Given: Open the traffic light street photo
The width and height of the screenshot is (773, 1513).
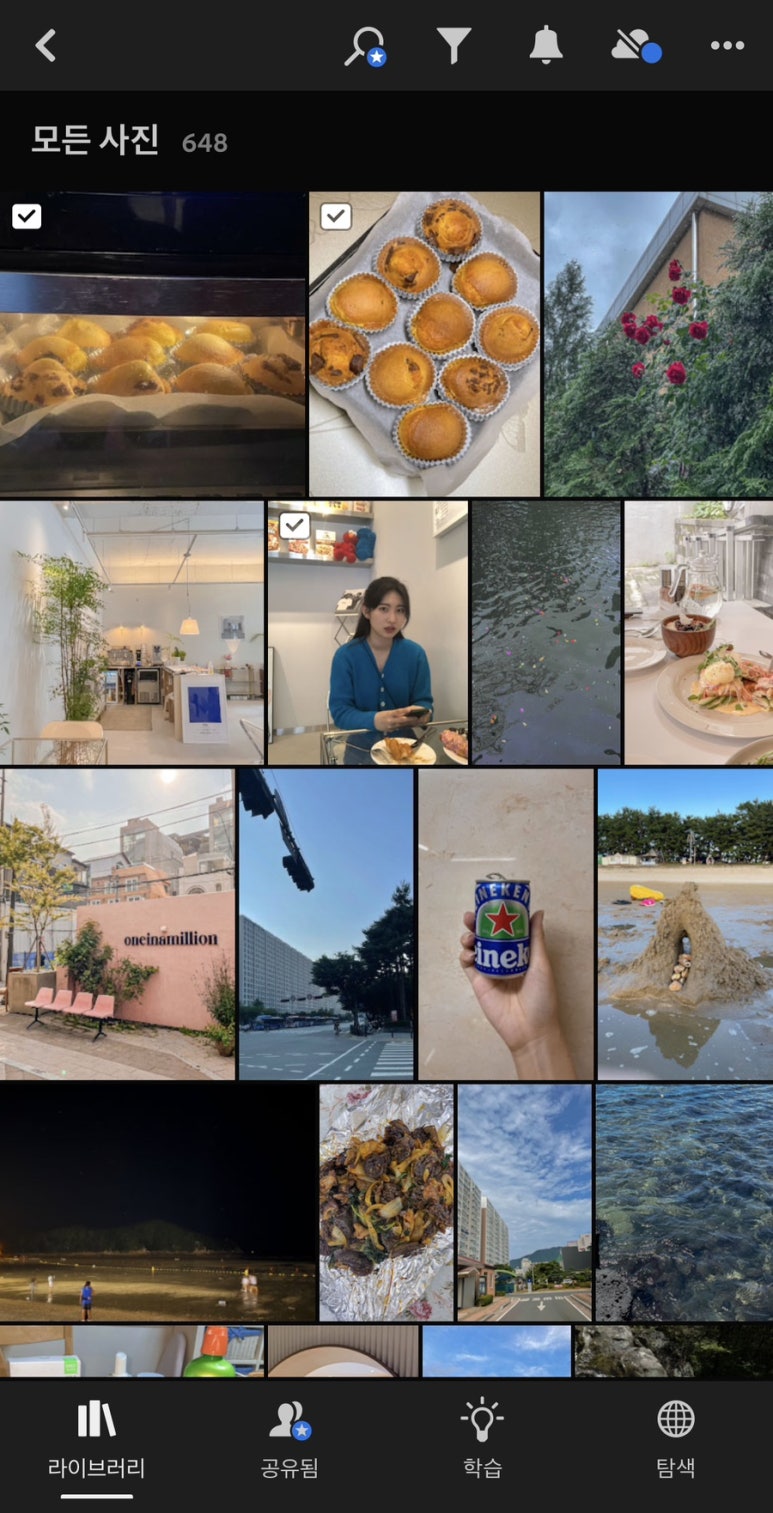Looking at the screenshot, I should click(x=326, y=924).
